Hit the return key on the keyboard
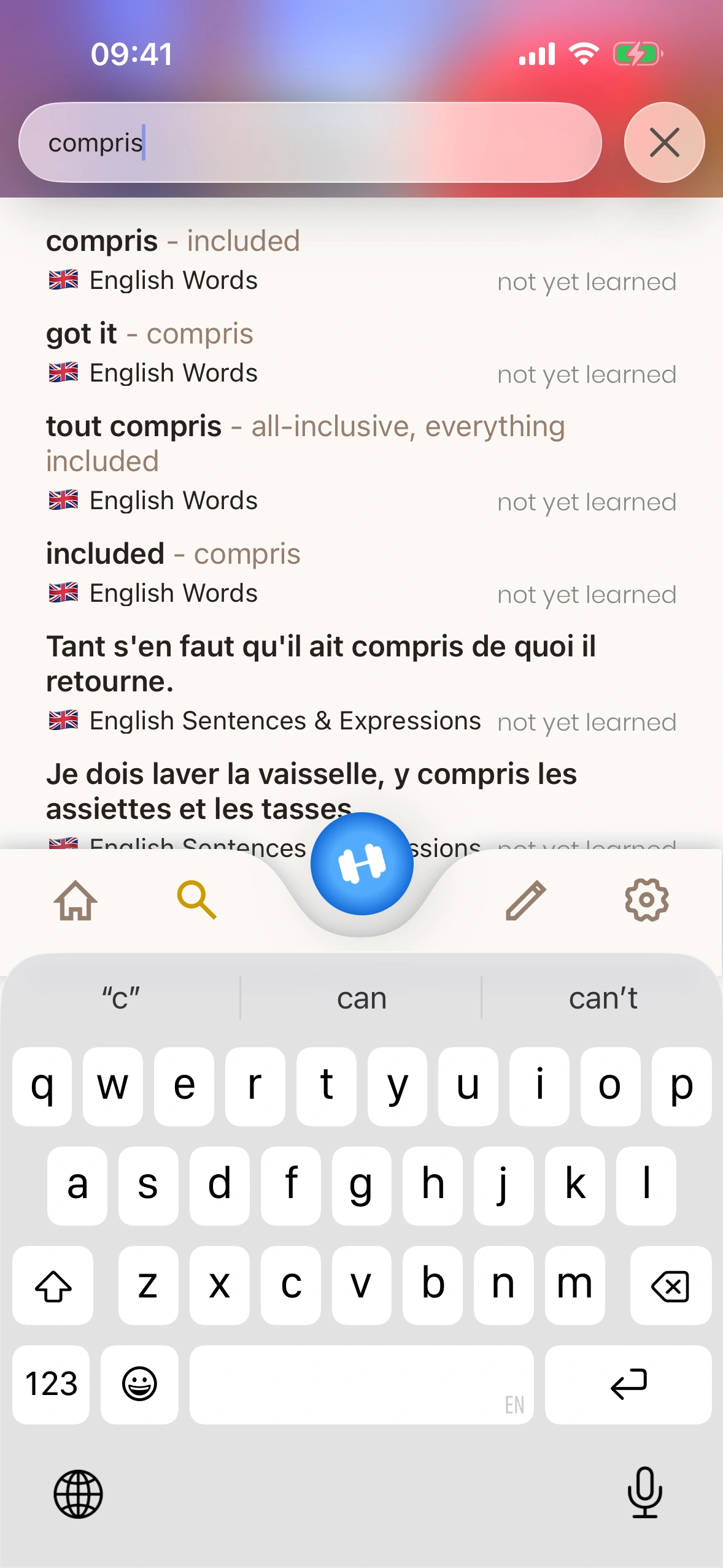723x1568 pixels. [x=628, y=1384]
